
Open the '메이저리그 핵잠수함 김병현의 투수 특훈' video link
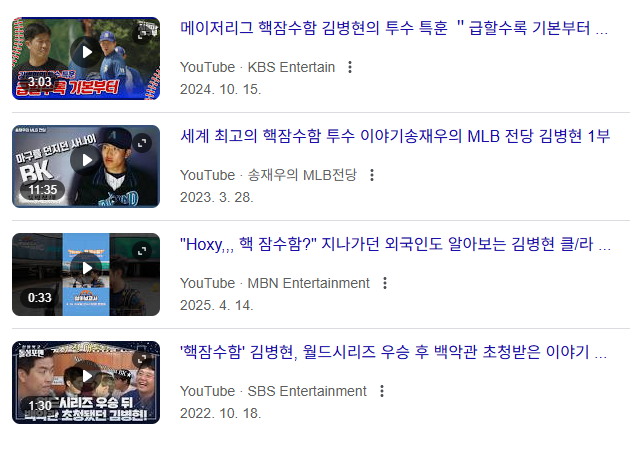click(394, 29)
